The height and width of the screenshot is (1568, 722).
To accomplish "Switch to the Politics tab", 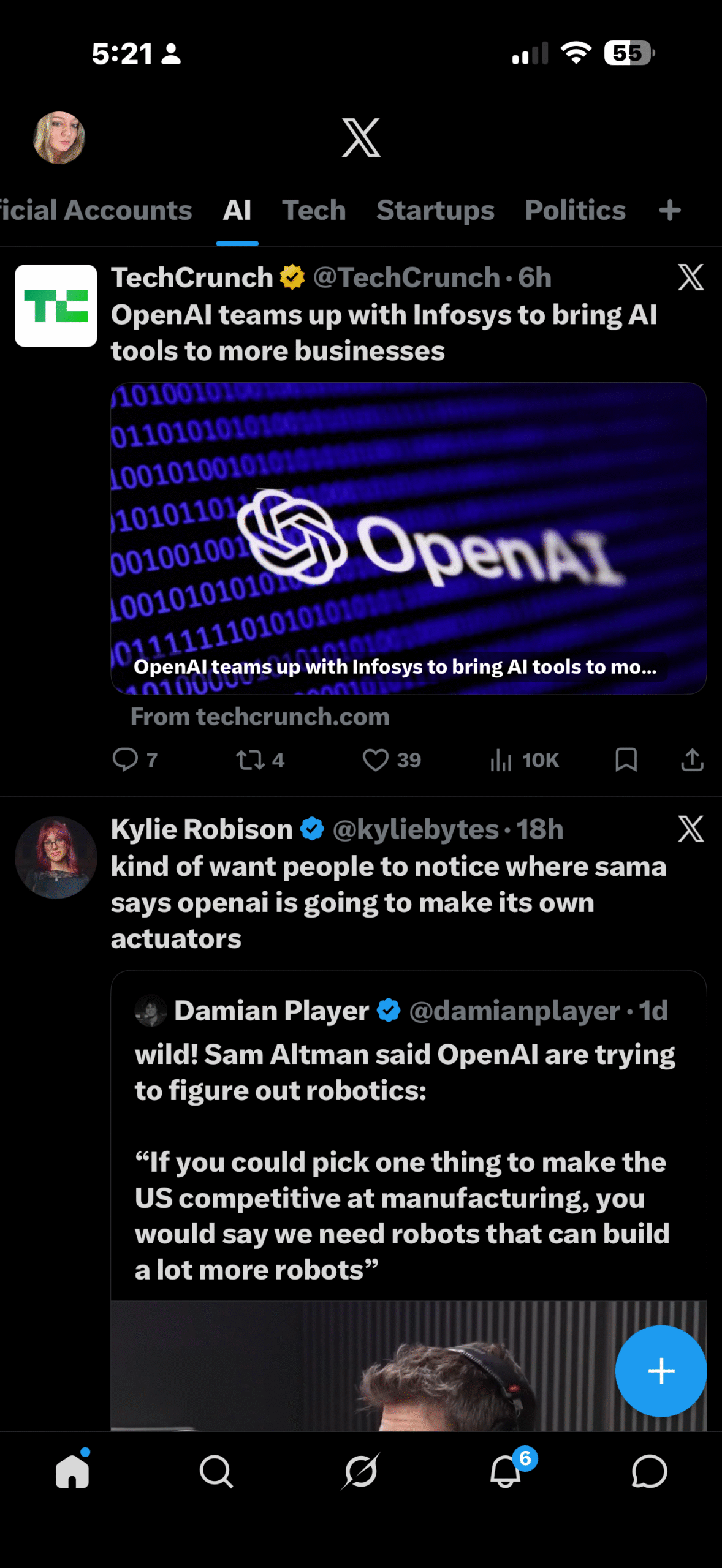I will (x=575, y=211).
